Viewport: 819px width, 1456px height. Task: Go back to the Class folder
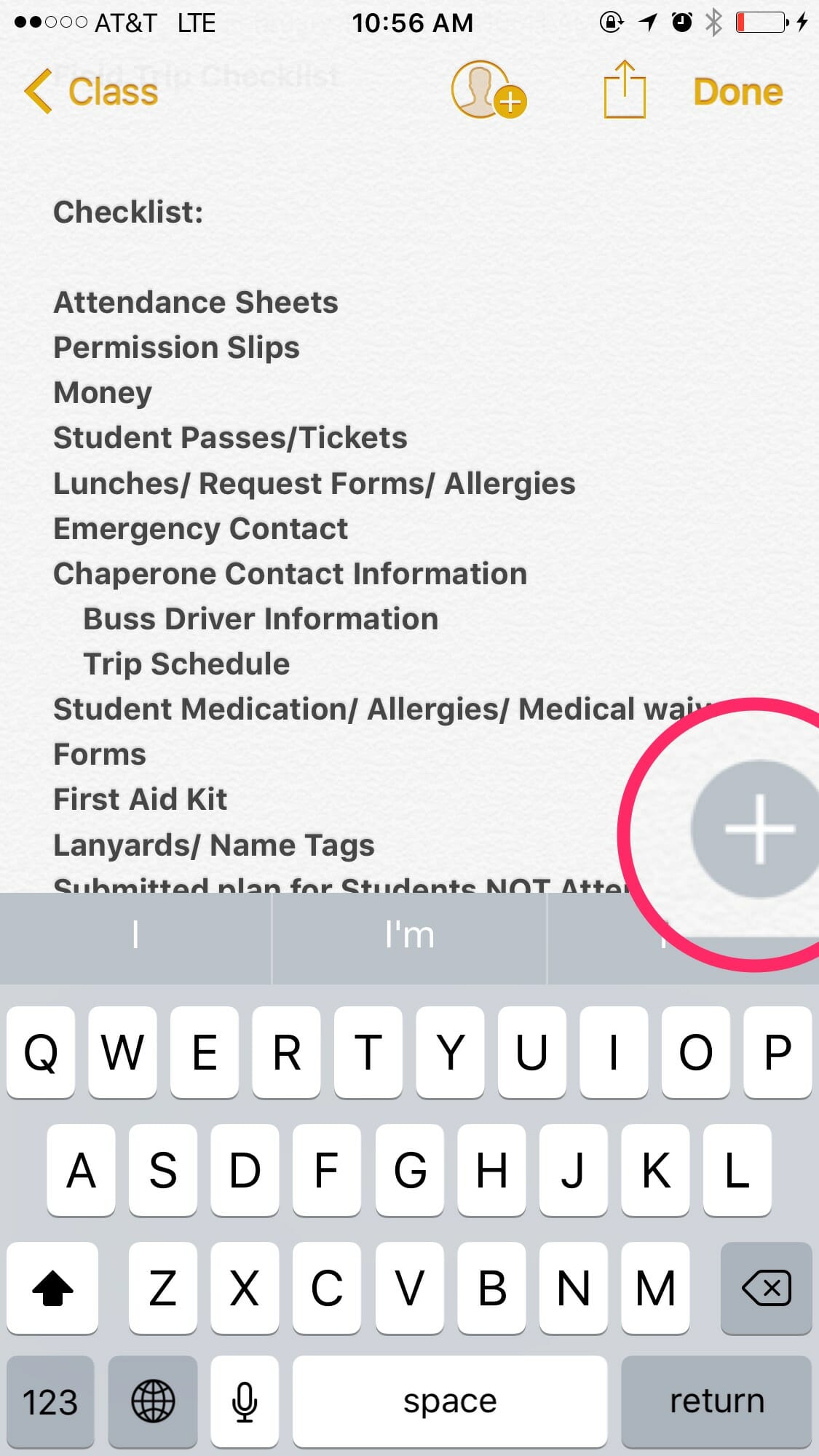point(92,92)
